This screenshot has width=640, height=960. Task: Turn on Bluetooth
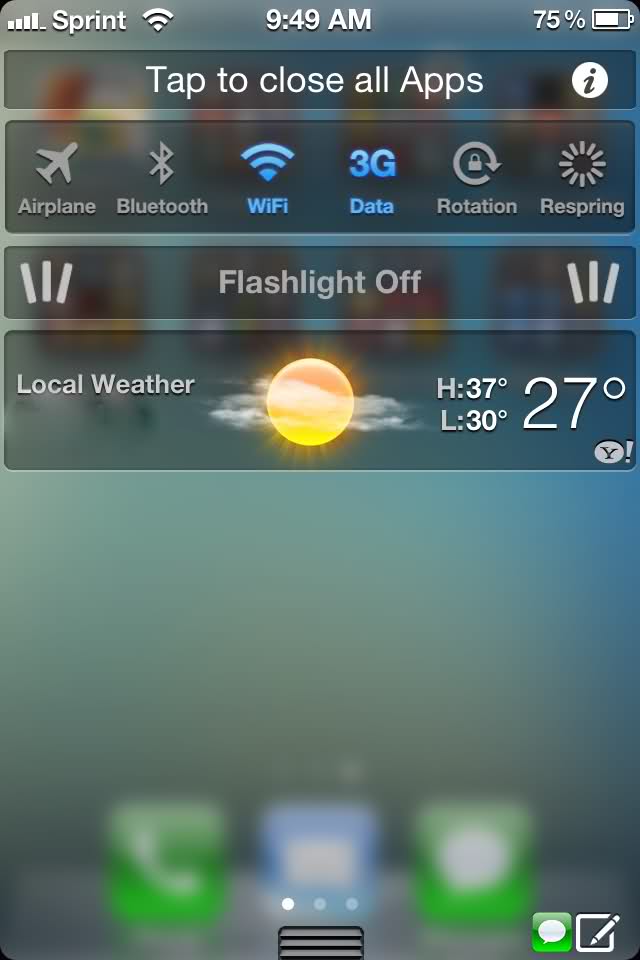point(162,179)
